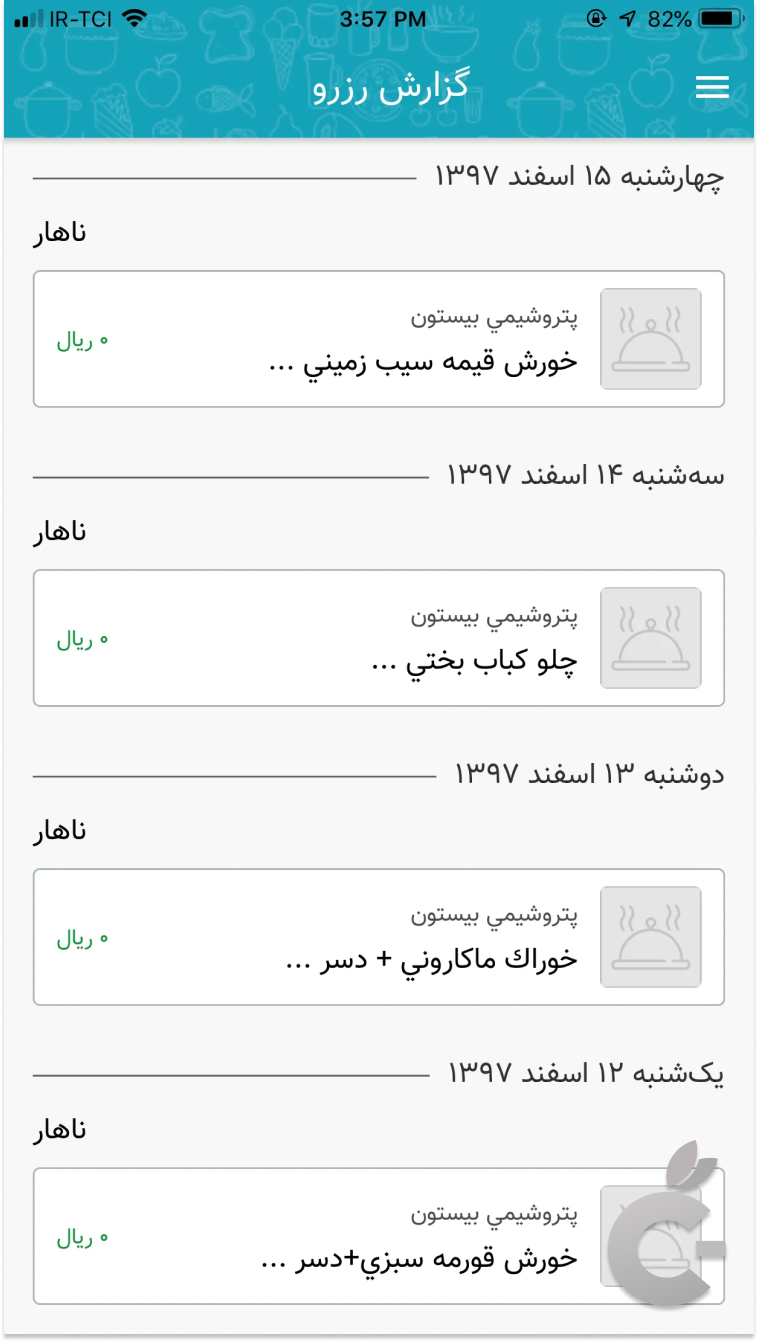Tap the dish icon on the قورمه سبزي card
This screenshot has width=758, height=1342.
tap(650, 1234)
